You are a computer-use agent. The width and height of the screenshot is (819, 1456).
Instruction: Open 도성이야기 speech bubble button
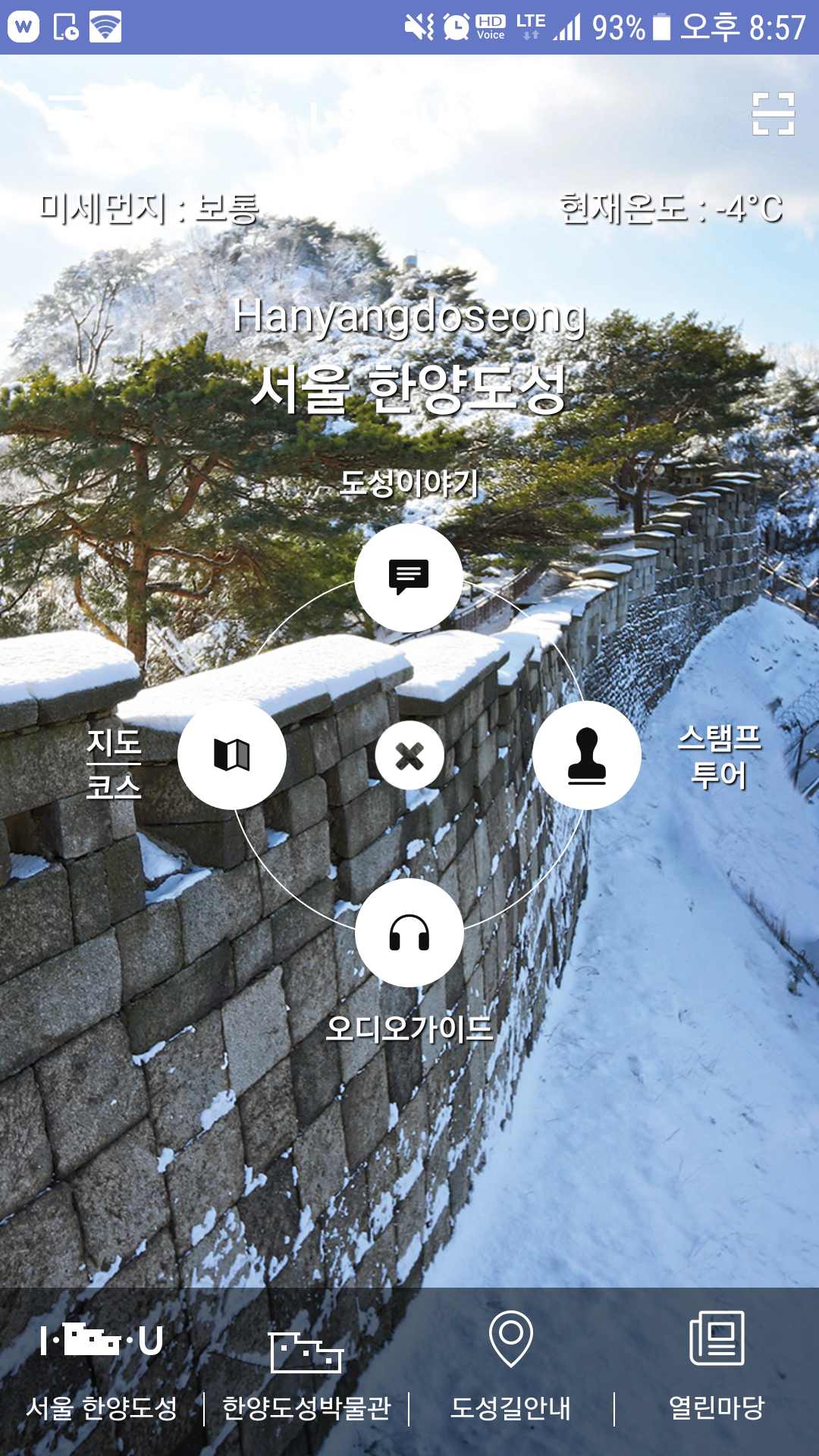point(409,578)
